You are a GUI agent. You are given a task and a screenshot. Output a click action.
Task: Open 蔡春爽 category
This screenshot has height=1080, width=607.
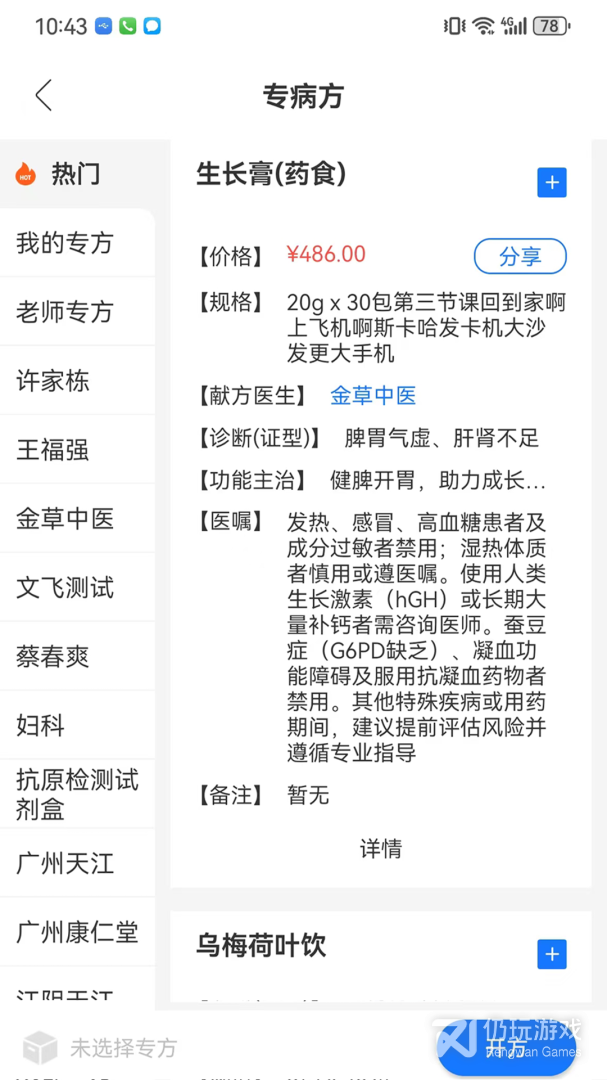pos(54,657)
